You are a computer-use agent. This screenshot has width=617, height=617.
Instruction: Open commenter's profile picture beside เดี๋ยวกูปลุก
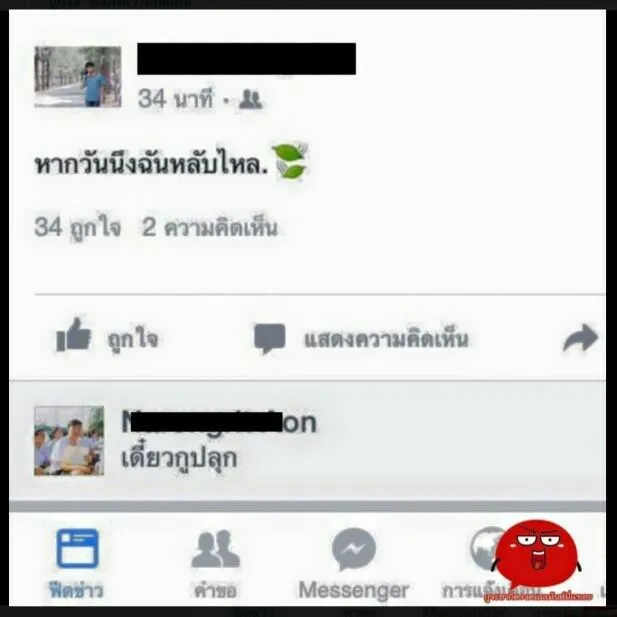click(69, 440)
